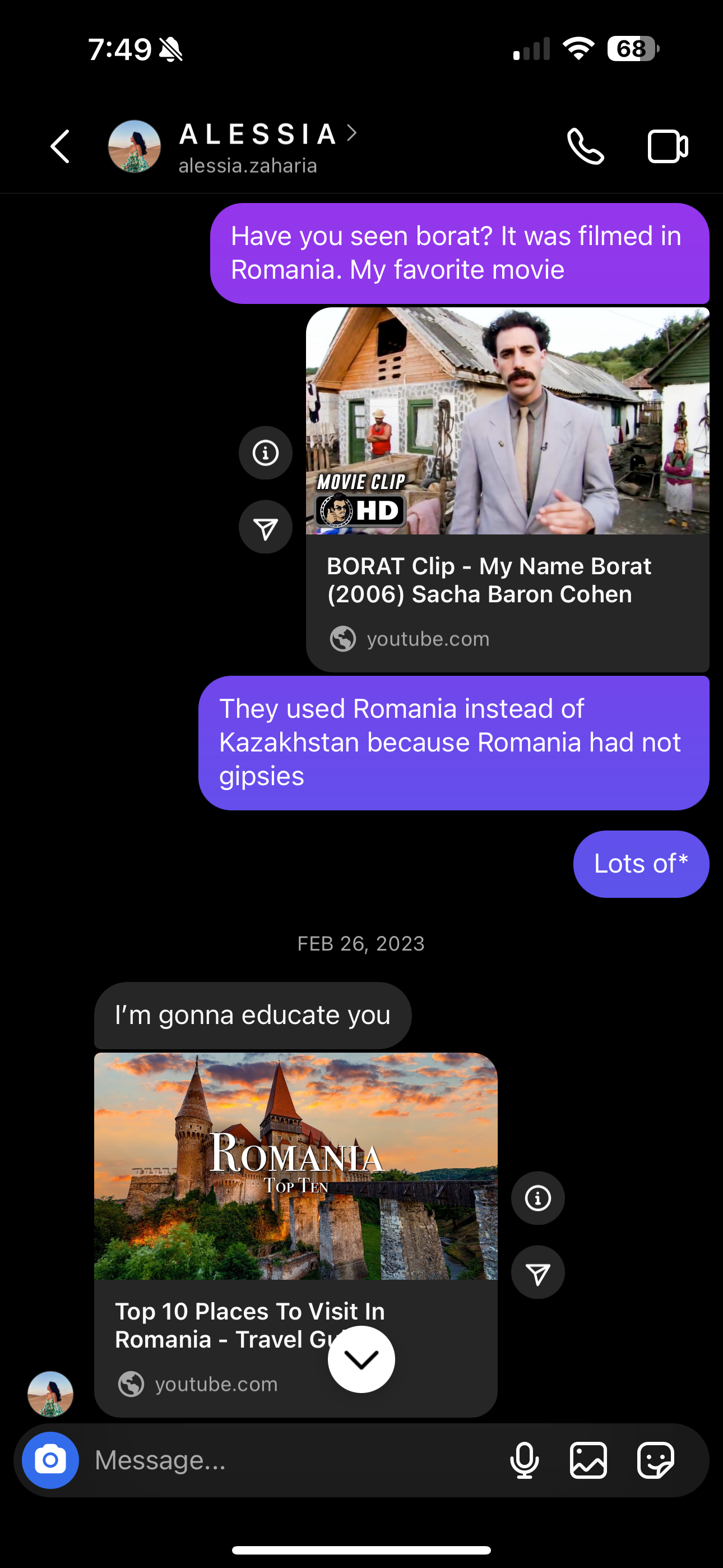View info for the Romania travel link
Viewport: 723px width, 1568px height.
(x=537, y=1198)
